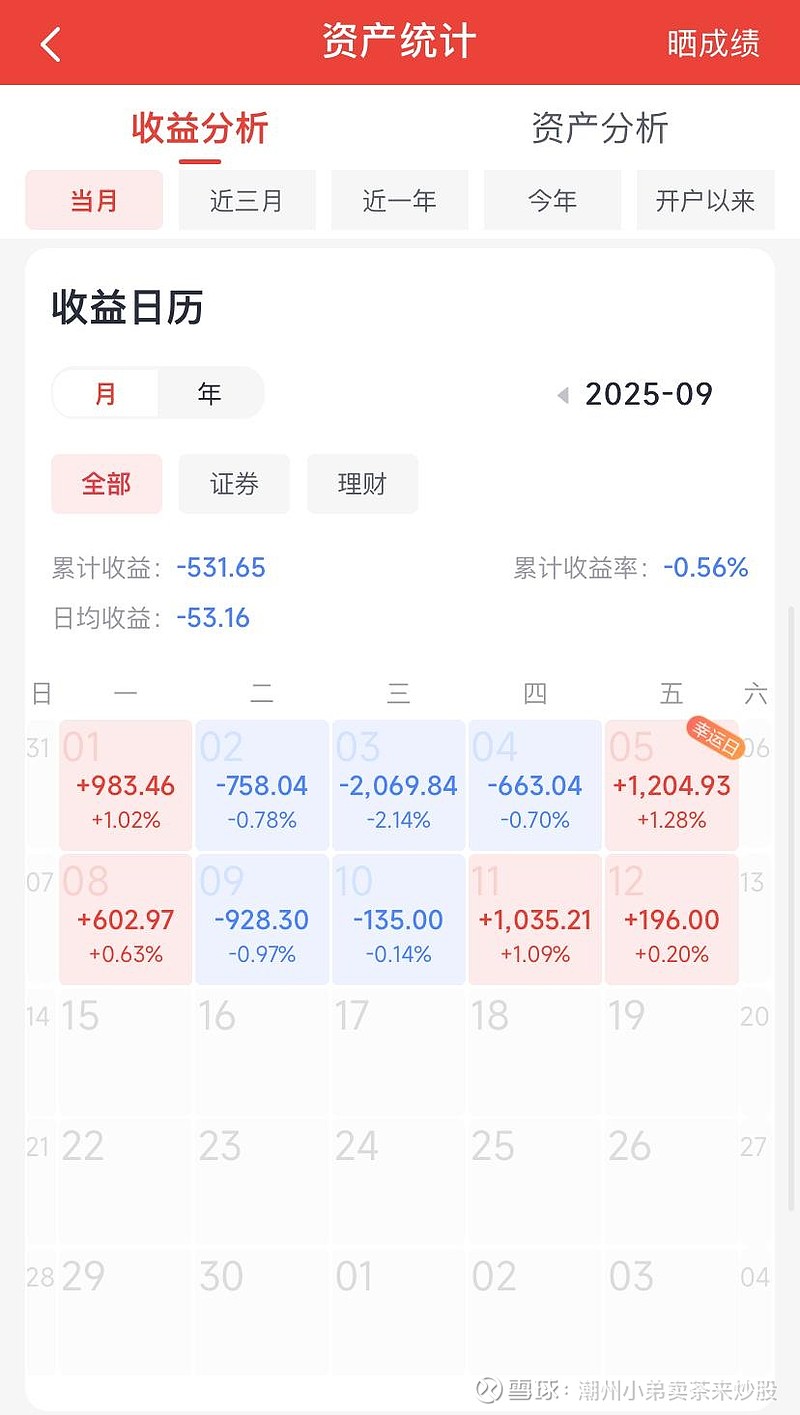Filter calendar by 证券
Image resolution: width=800 pixels, height=1415 pixels.
point(234,484)
